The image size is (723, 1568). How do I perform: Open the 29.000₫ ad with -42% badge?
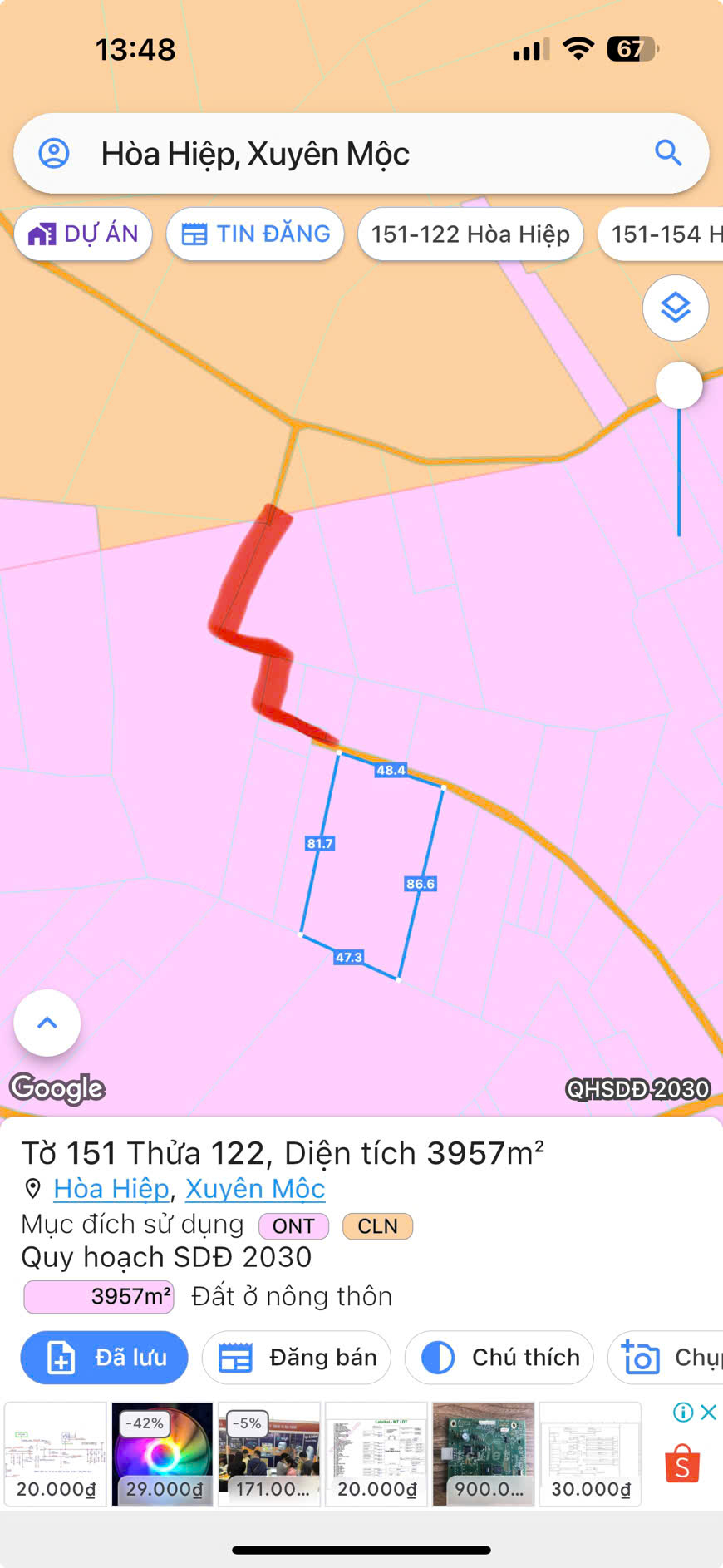coord(163,1454)
